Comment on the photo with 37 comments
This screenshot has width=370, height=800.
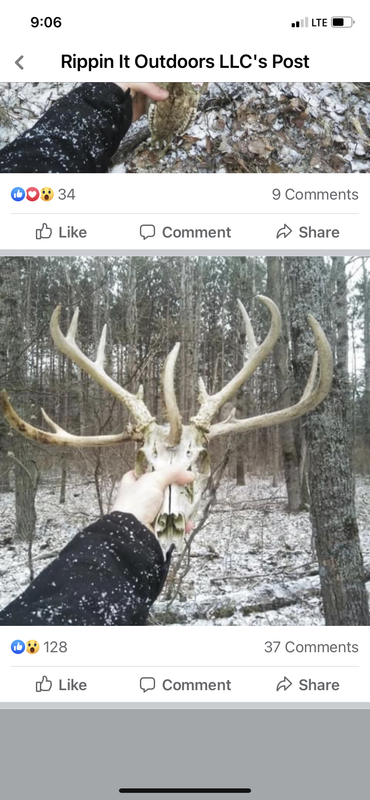185,685
